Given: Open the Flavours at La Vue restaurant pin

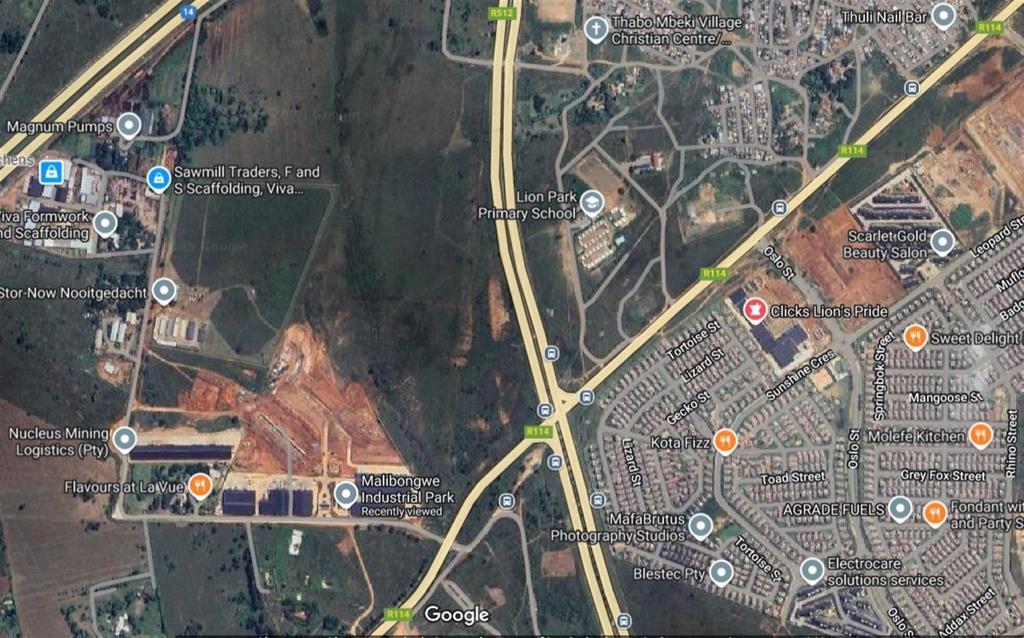Looking at the screenshot, I should (199, 486).
